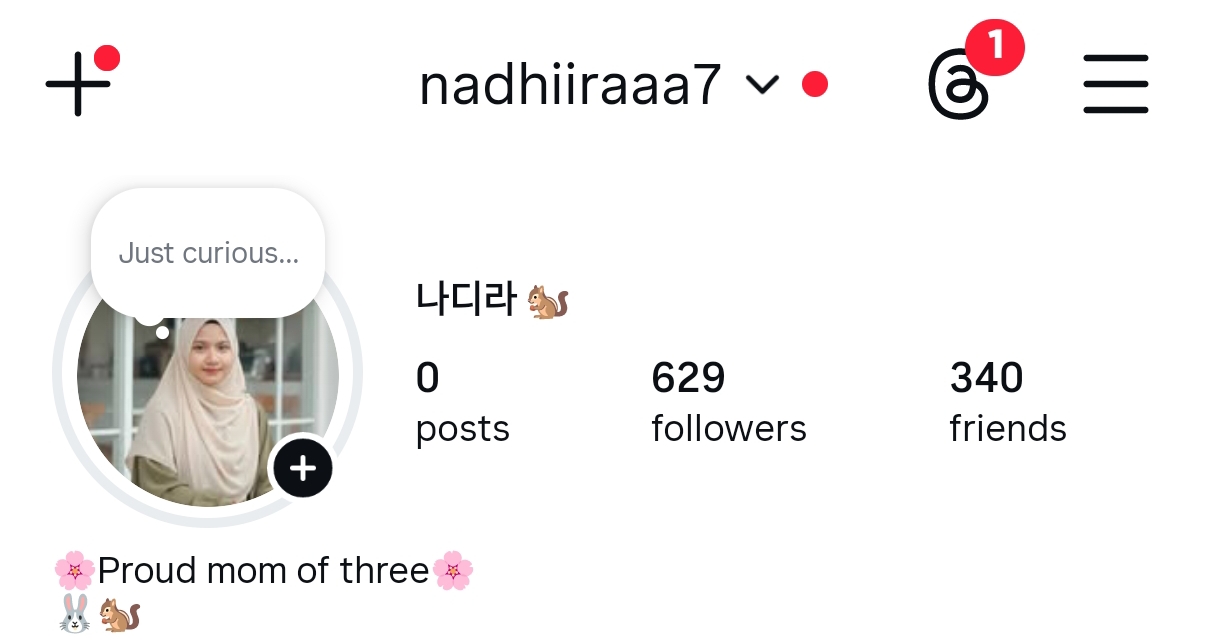Open the hamburger menu
Image resolution: width=1220 pixels, height=640 pixels.
tap(1115, 85)
